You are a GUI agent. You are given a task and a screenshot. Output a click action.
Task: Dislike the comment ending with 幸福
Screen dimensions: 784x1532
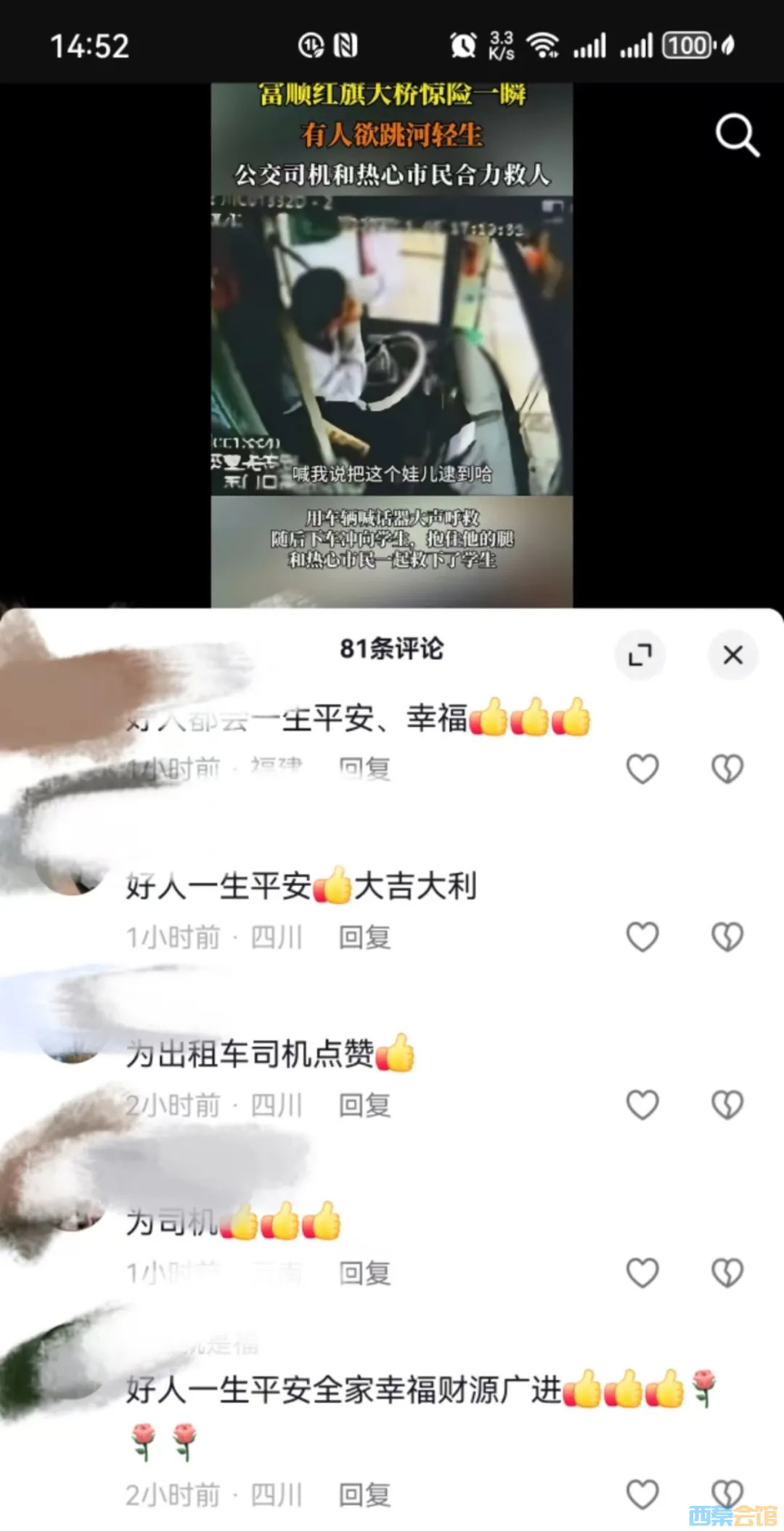pyautogui.click(x=727, y=769)
